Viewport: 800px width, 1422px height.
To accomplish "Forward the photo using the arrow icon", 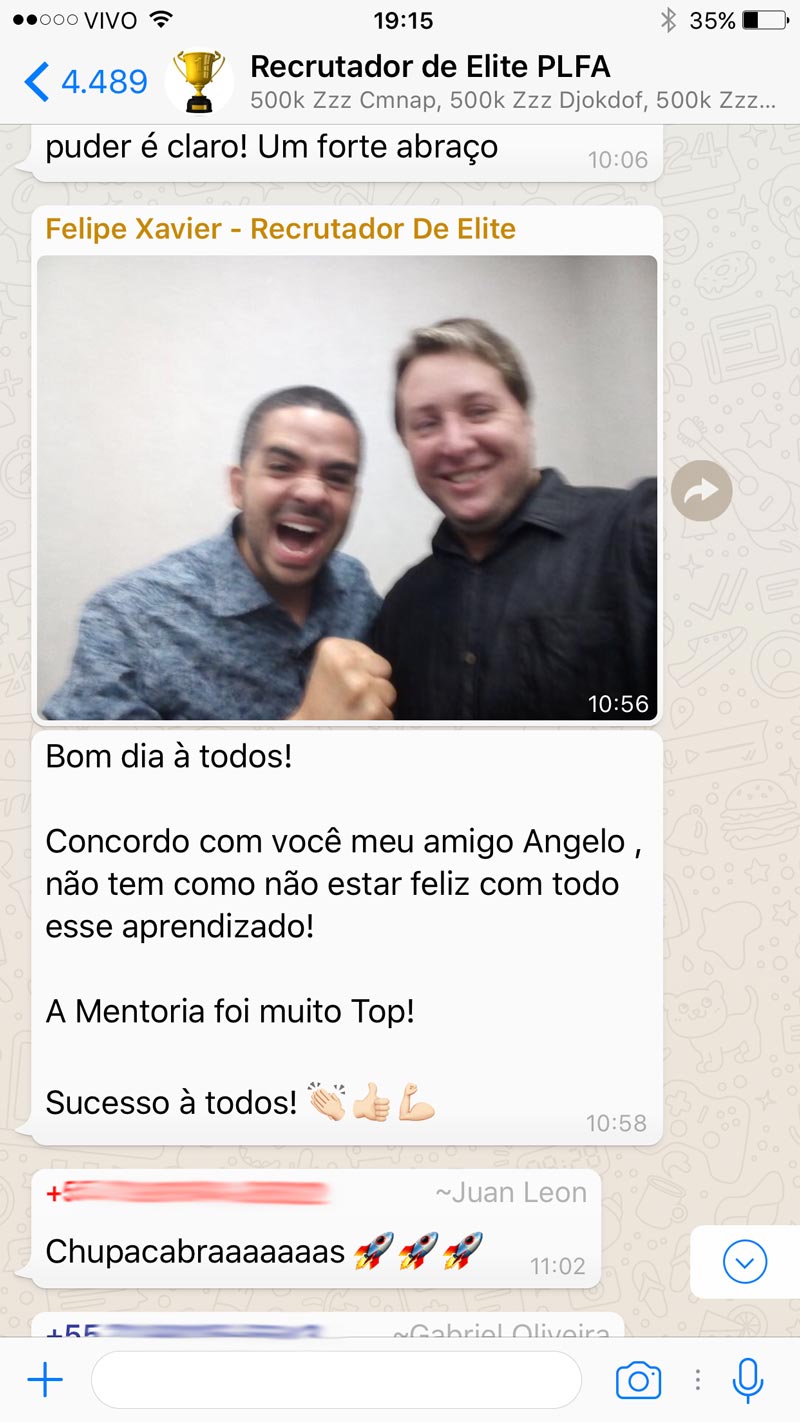I will click(701, 490).
